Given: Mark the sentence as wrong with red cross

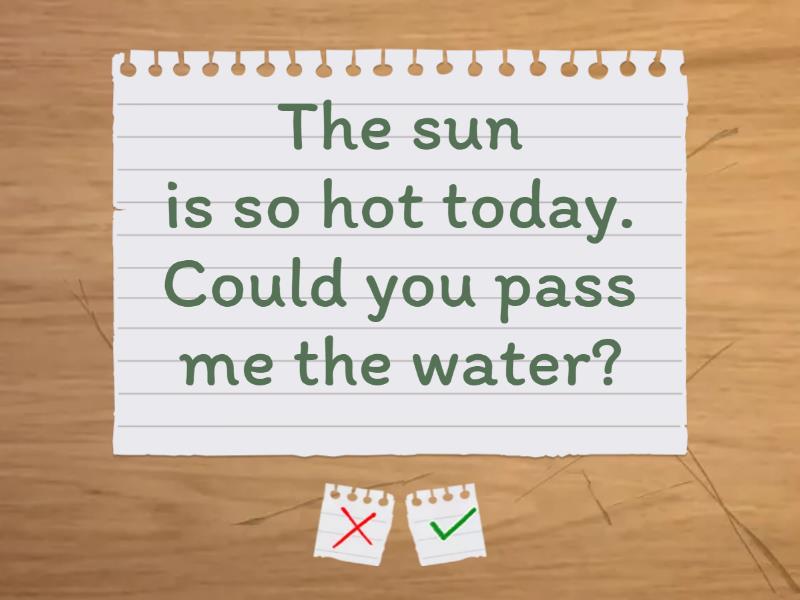Looking at the screenshot, I should 357,526.
